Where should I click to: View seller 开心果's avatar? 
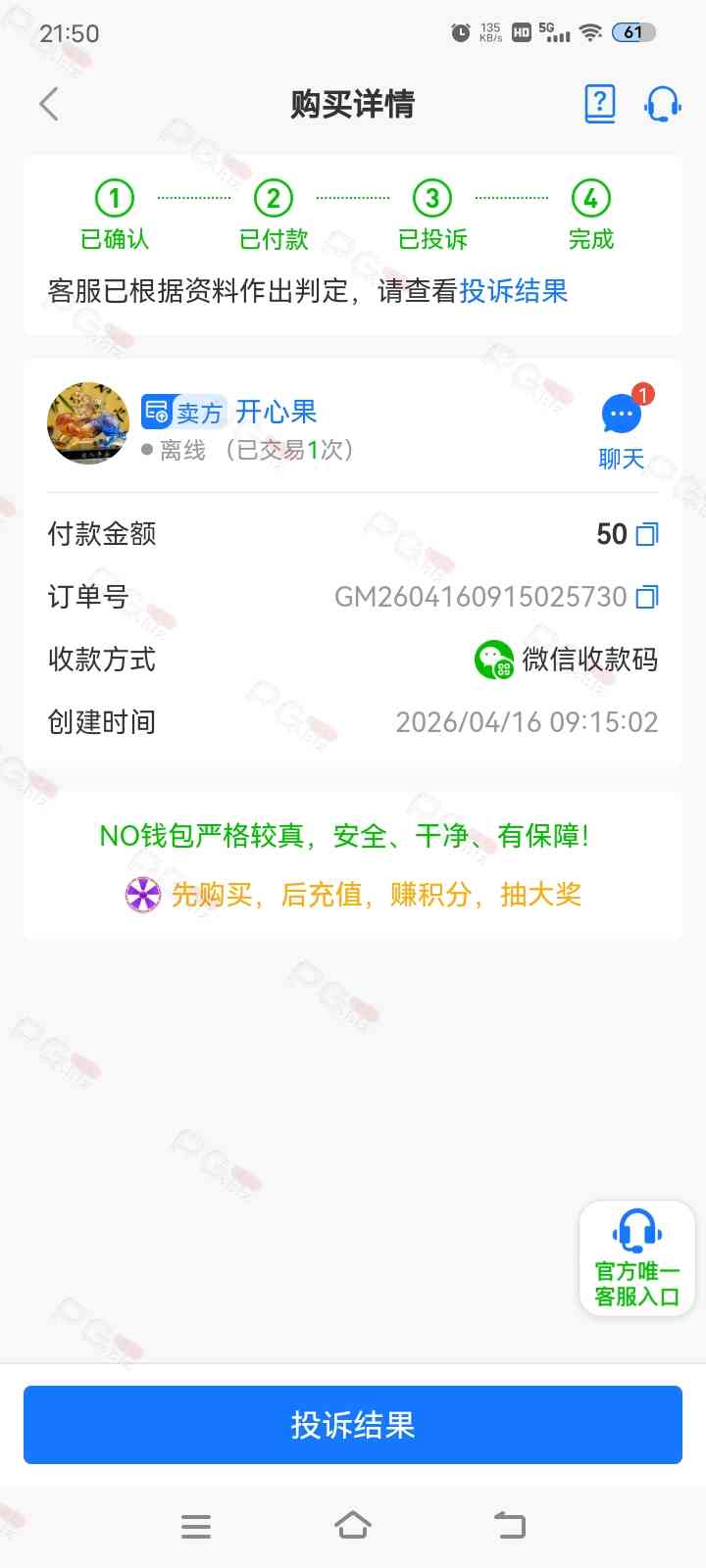point(88,423)
